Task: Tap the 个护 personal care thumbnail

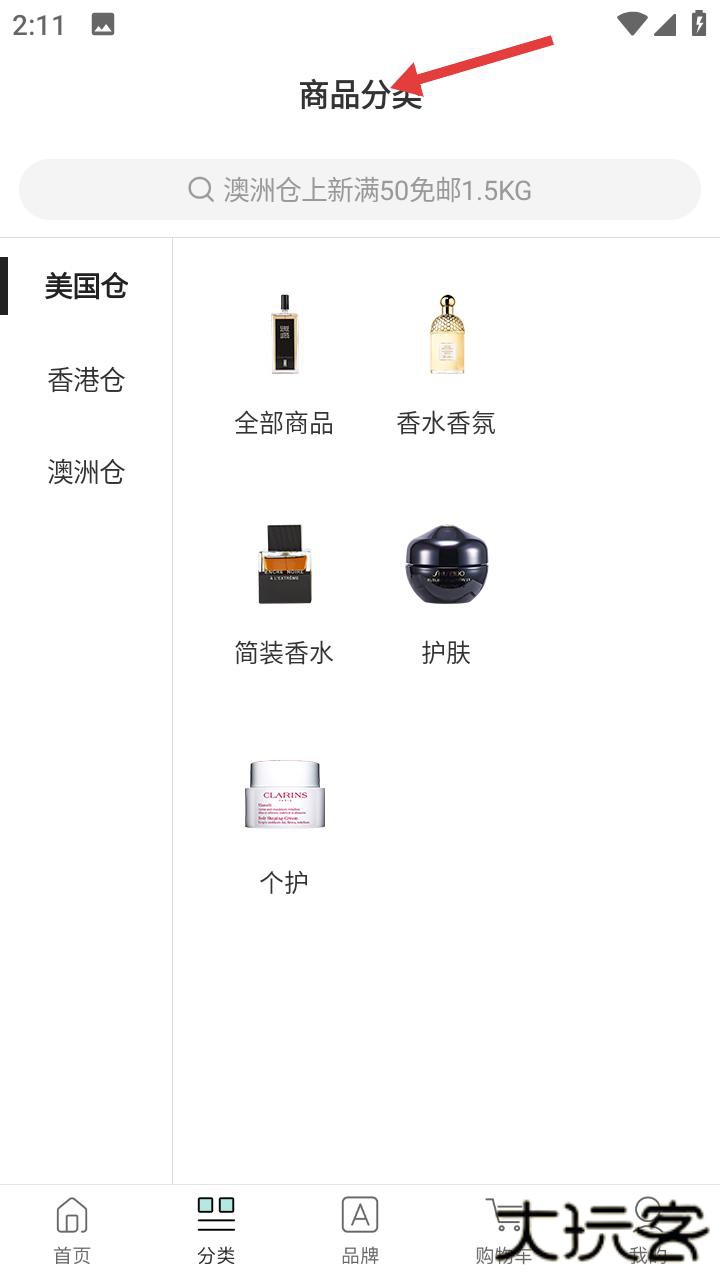Action: [x=284, y=793]
